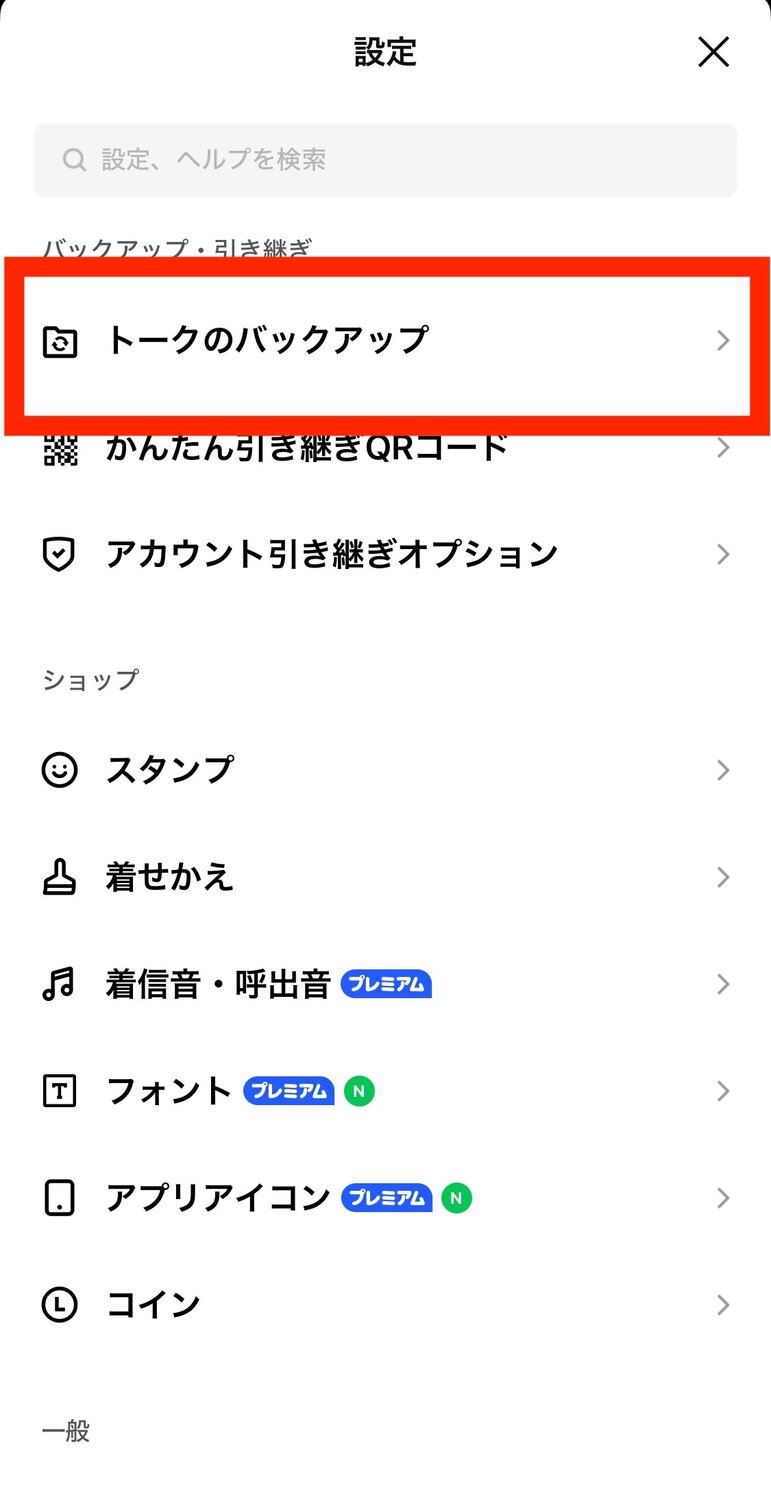This screenshot has width=771, height=1500.
Task: Tap the プレミアム badge beside 着信音・呼出音
Action: click(386, 984)
